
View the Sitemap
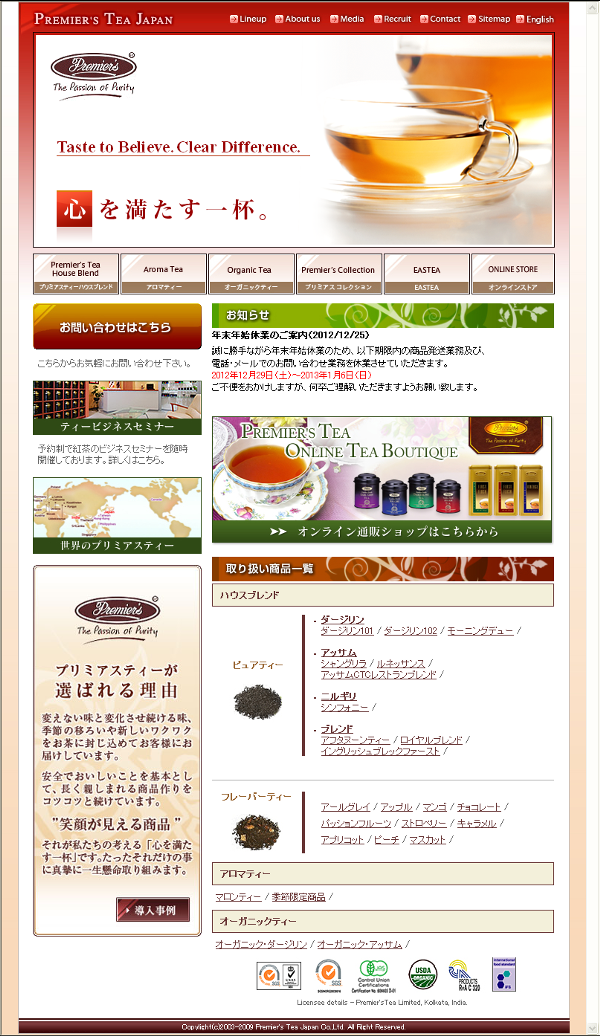coord(493,19)
